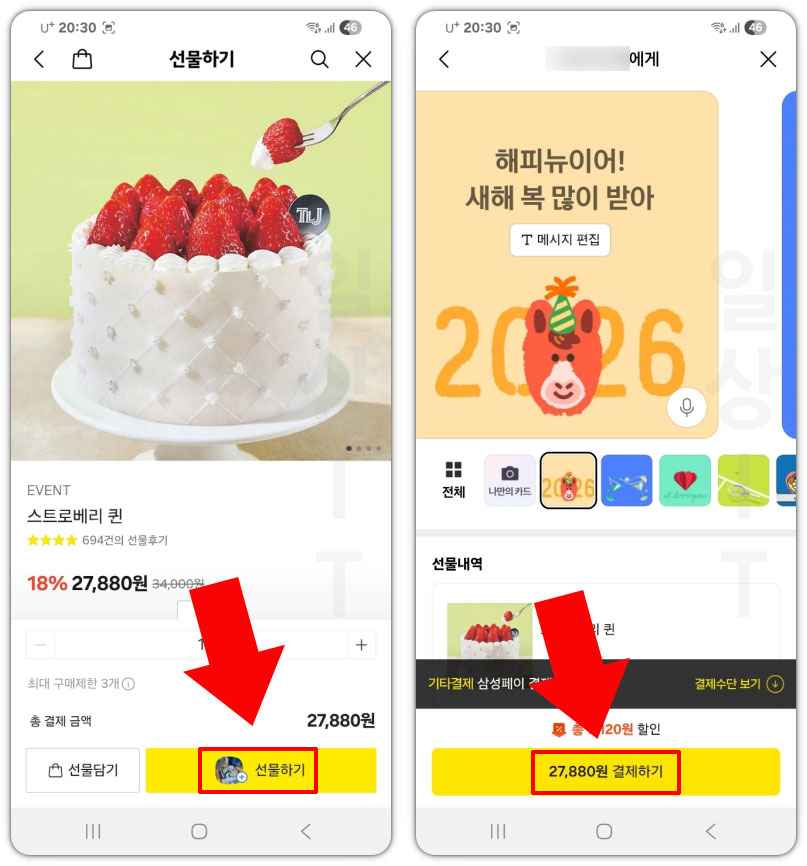
Task: Open the gift box icon in the top bar
Action: (81, 60)
